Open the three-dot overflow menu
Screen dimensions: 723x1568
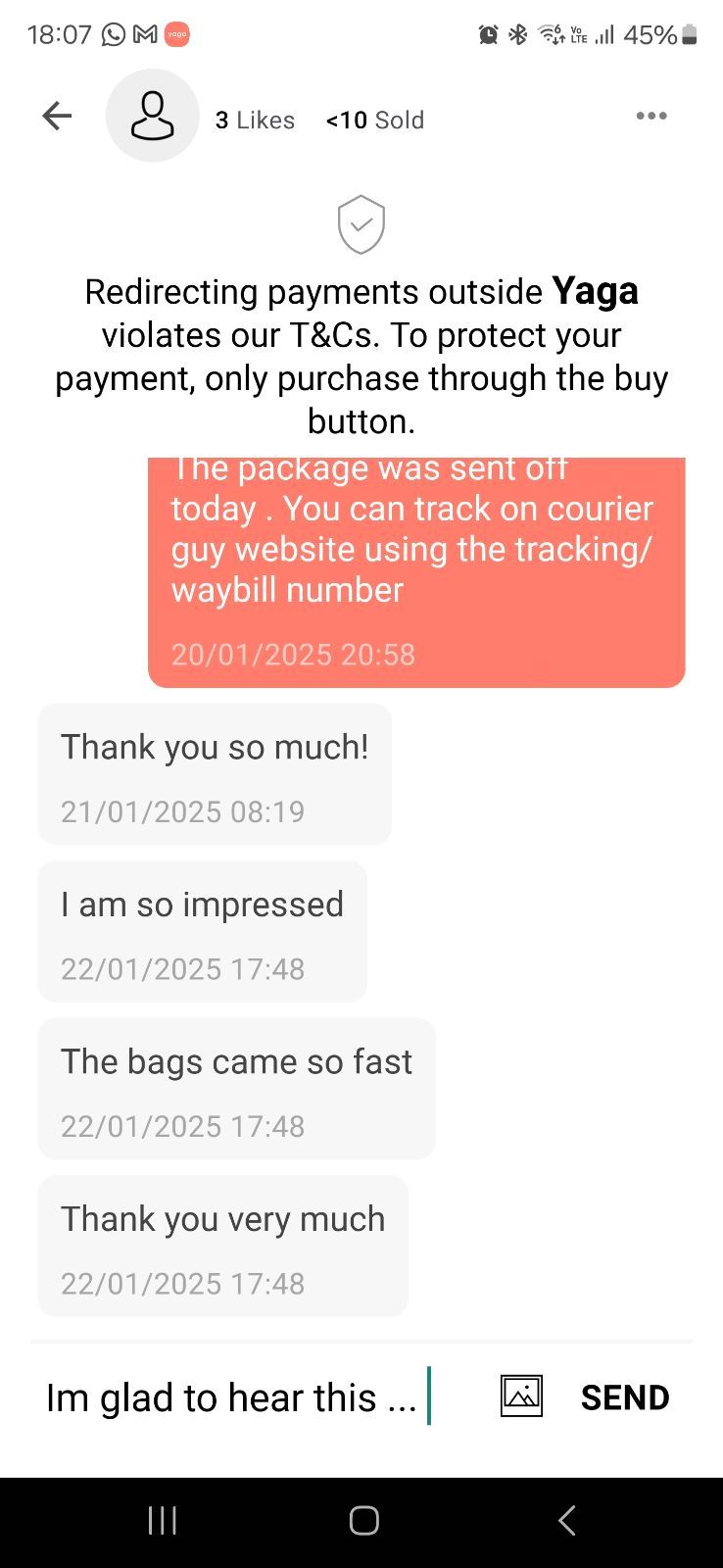(651, 117)
